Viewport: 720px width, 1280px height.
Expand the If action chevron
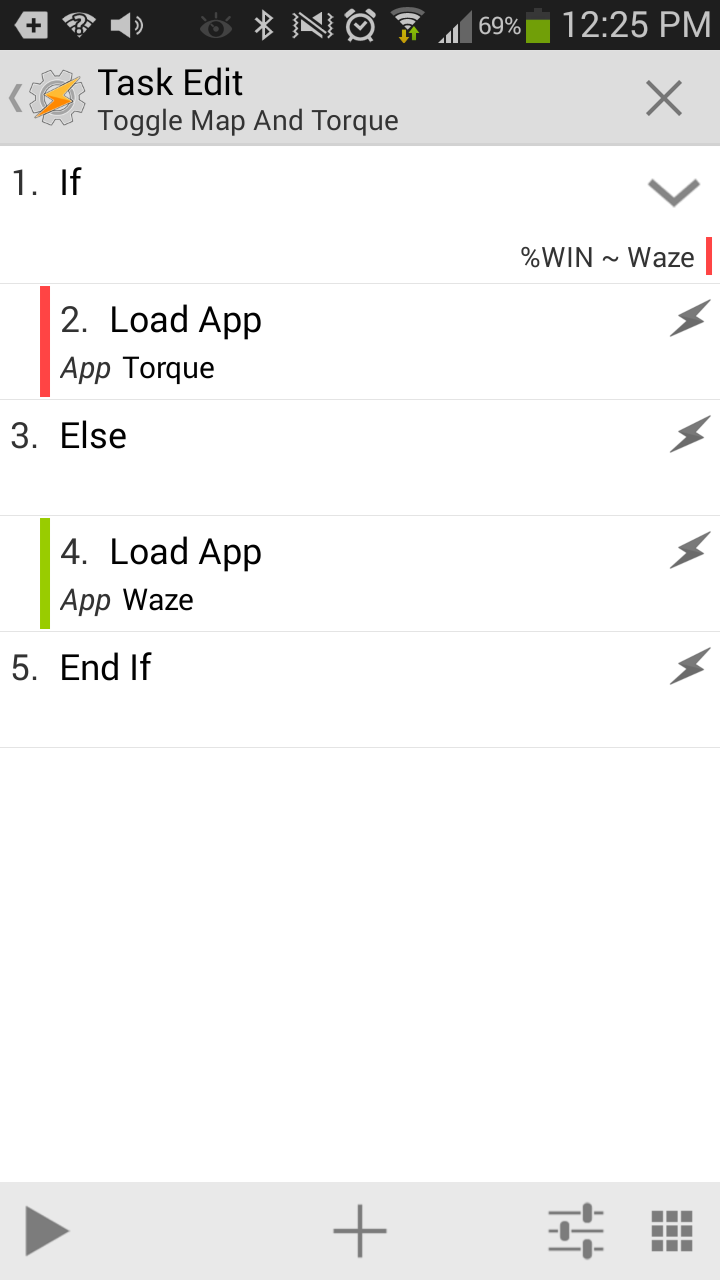click(673, 192)
